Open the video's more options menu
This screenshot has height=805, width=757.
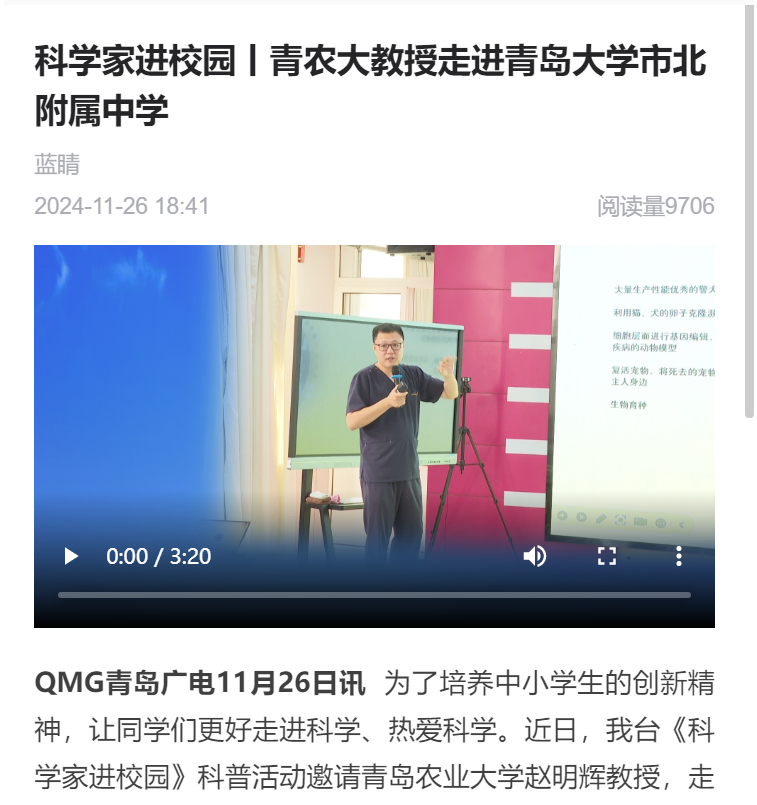click(x=678, y=556)
